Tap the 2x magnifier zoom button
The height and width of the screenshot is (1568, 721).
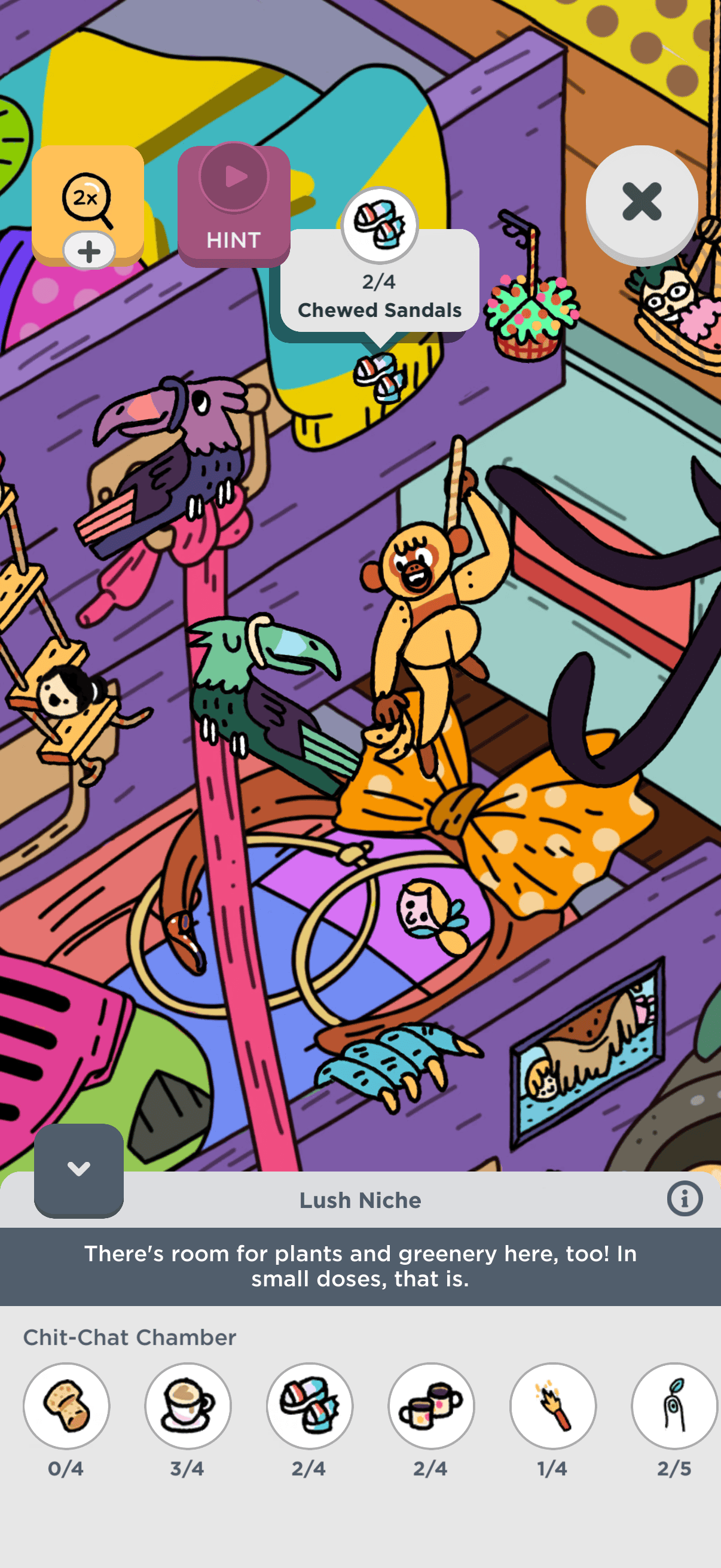[87, 200]
